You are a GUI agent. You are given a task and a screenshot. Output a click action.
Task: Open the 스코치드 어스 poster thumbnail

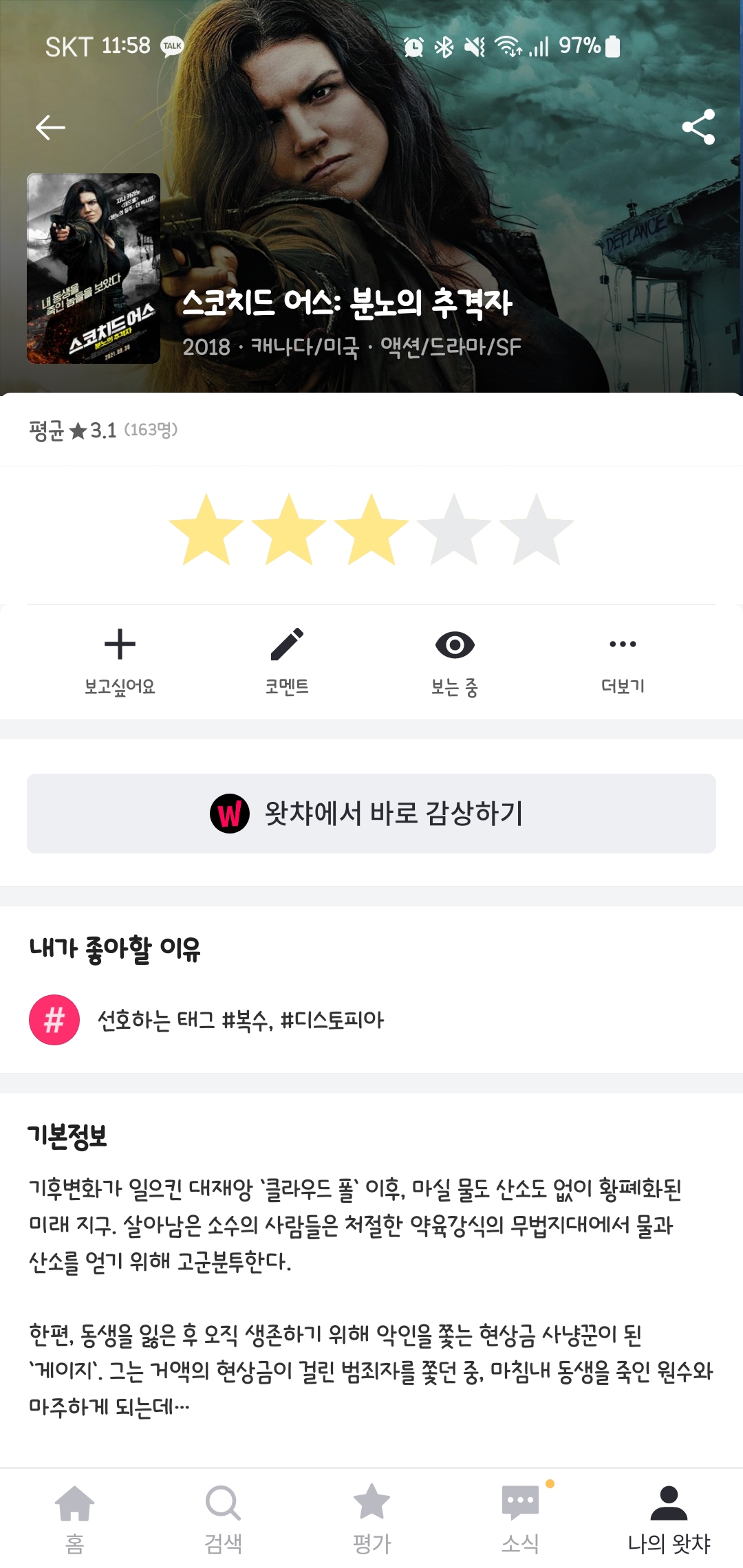click(94, 268)
